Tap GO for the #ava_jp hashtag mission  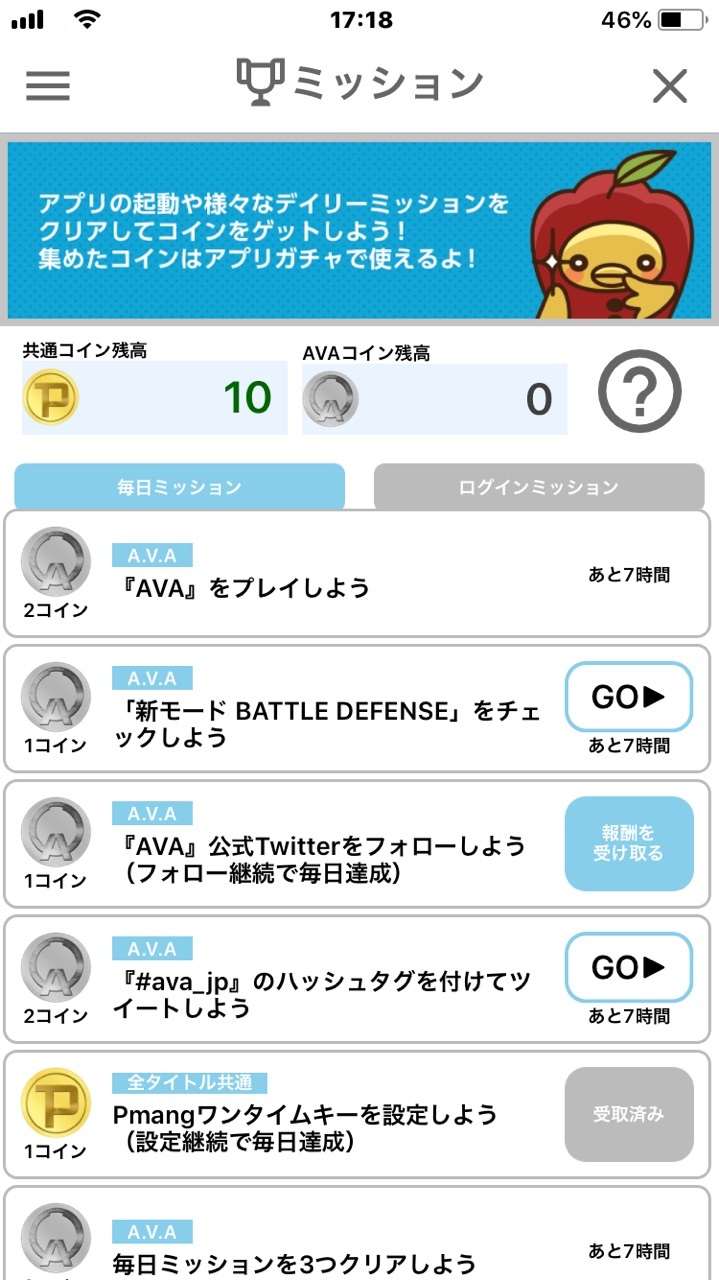(628, 967)
